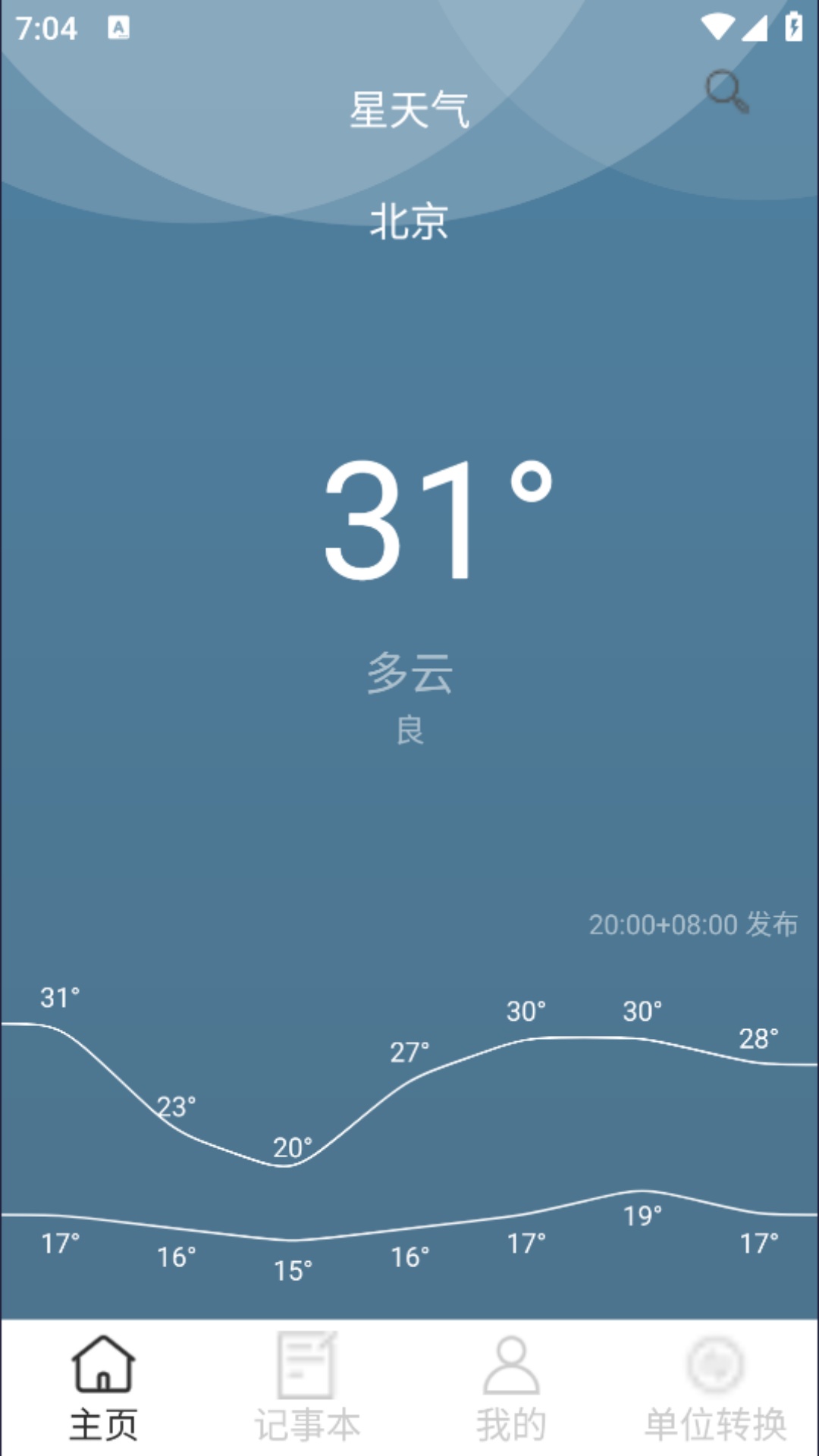Go to the 单位转换 tab
This screenshot has width=819, height=1456.
click(715, 1387)
